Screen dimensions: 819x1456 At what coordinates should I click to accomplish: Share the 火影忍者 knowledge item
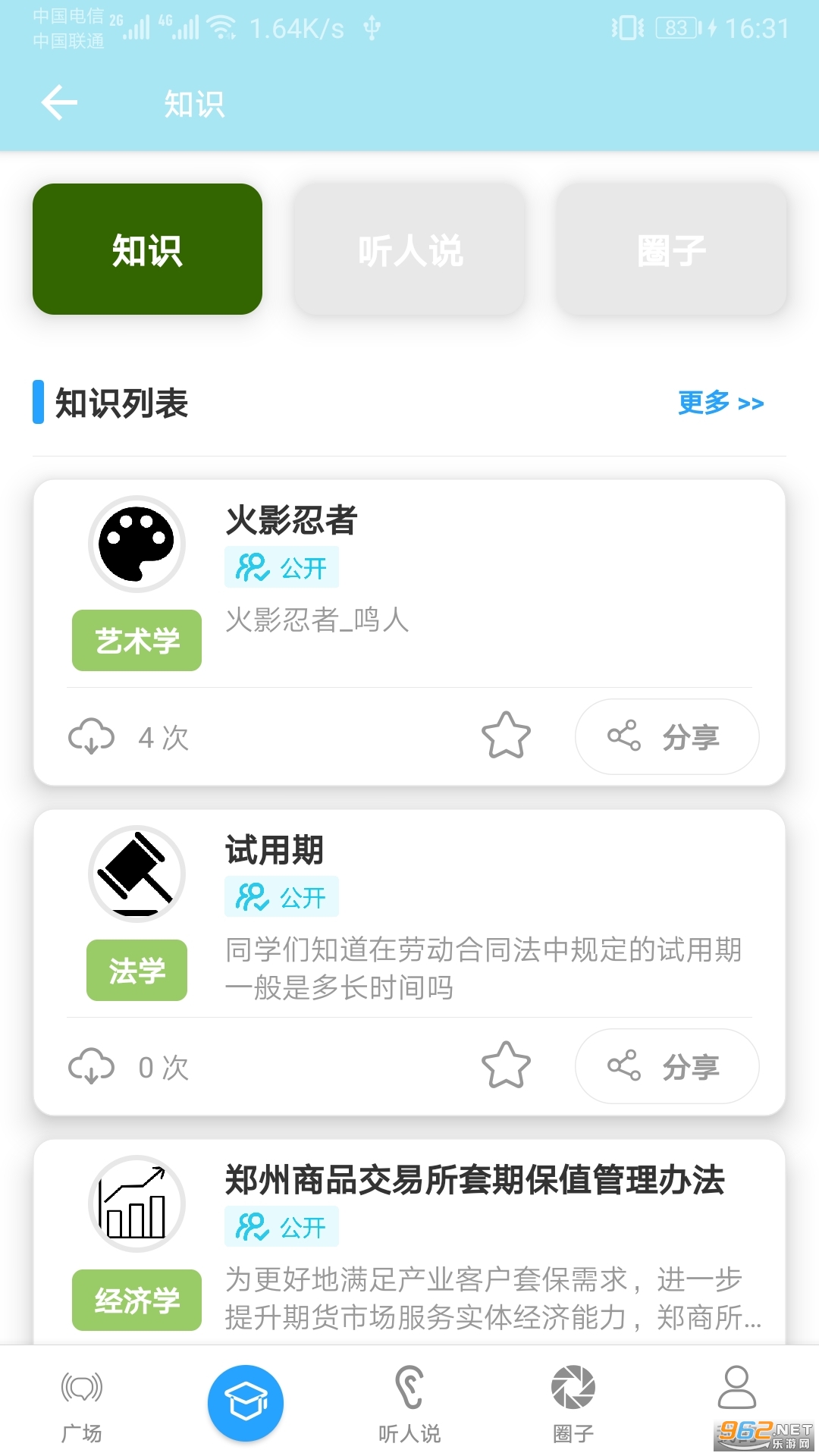click(x=667, y=736)
